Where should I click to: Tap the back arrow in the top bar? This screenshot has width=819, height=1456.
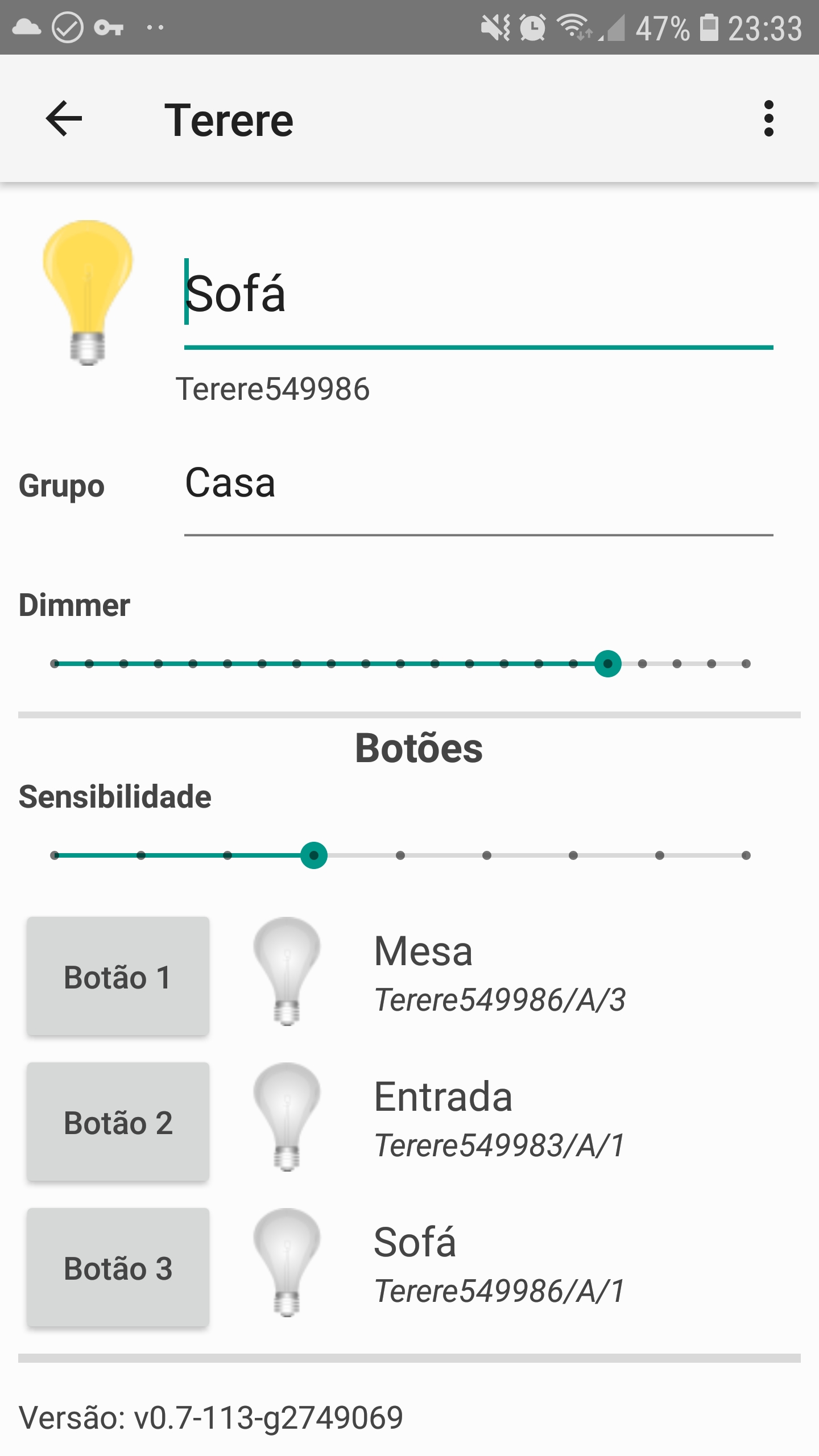(x=63, y=119)
